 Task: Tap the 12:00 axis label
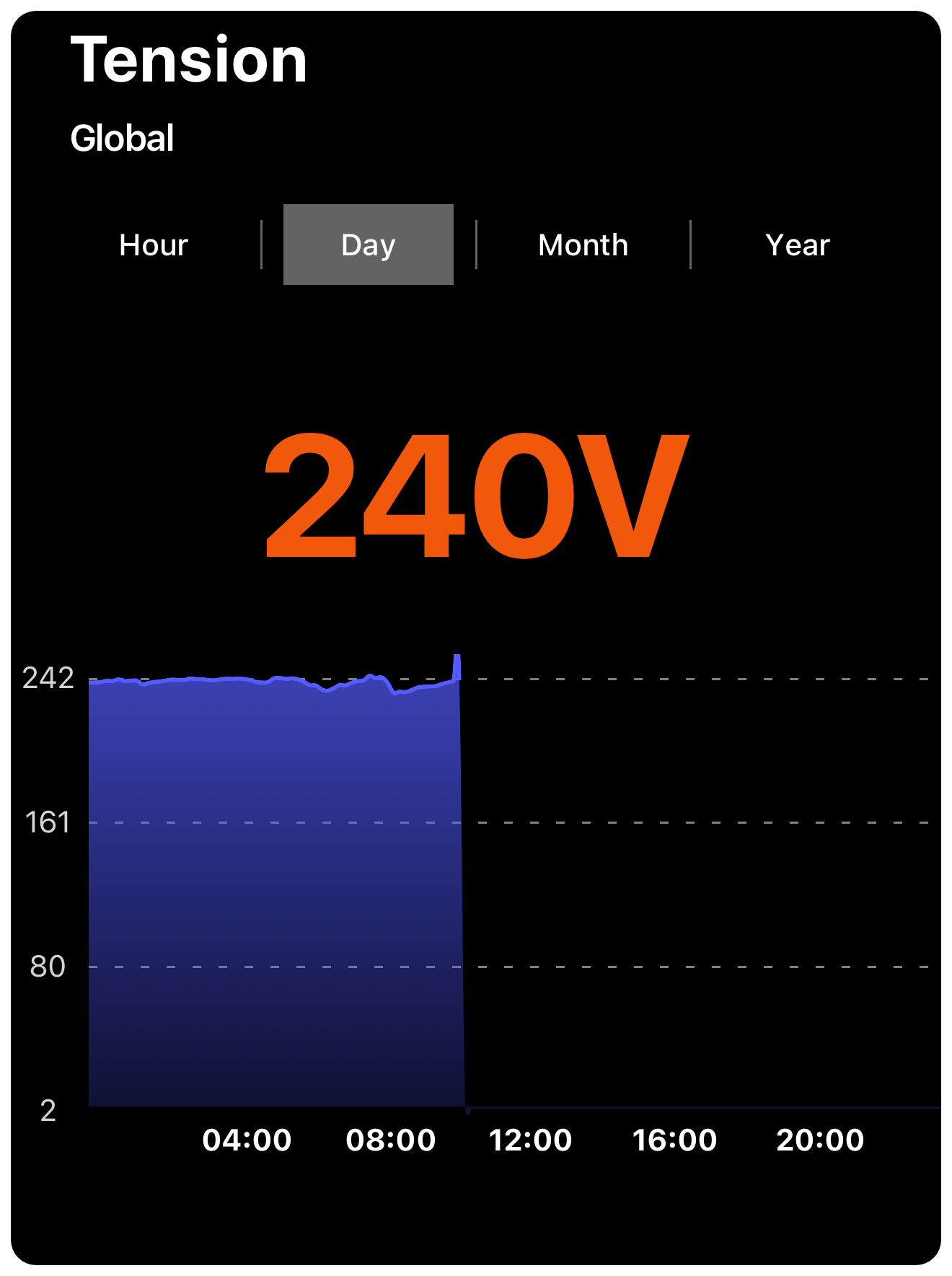(532, 1140)
